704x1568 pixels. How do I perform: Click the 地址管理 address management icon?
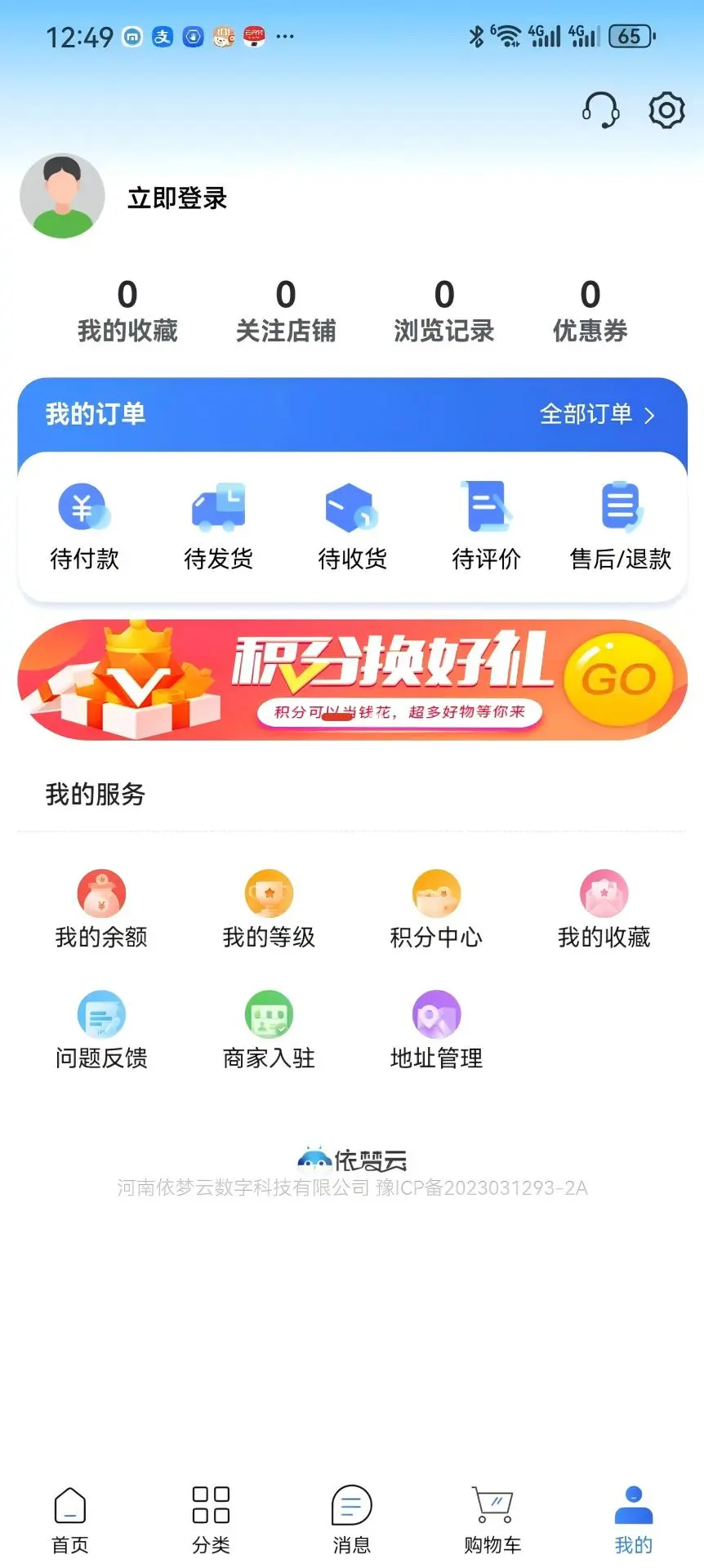click(436, 1017)
